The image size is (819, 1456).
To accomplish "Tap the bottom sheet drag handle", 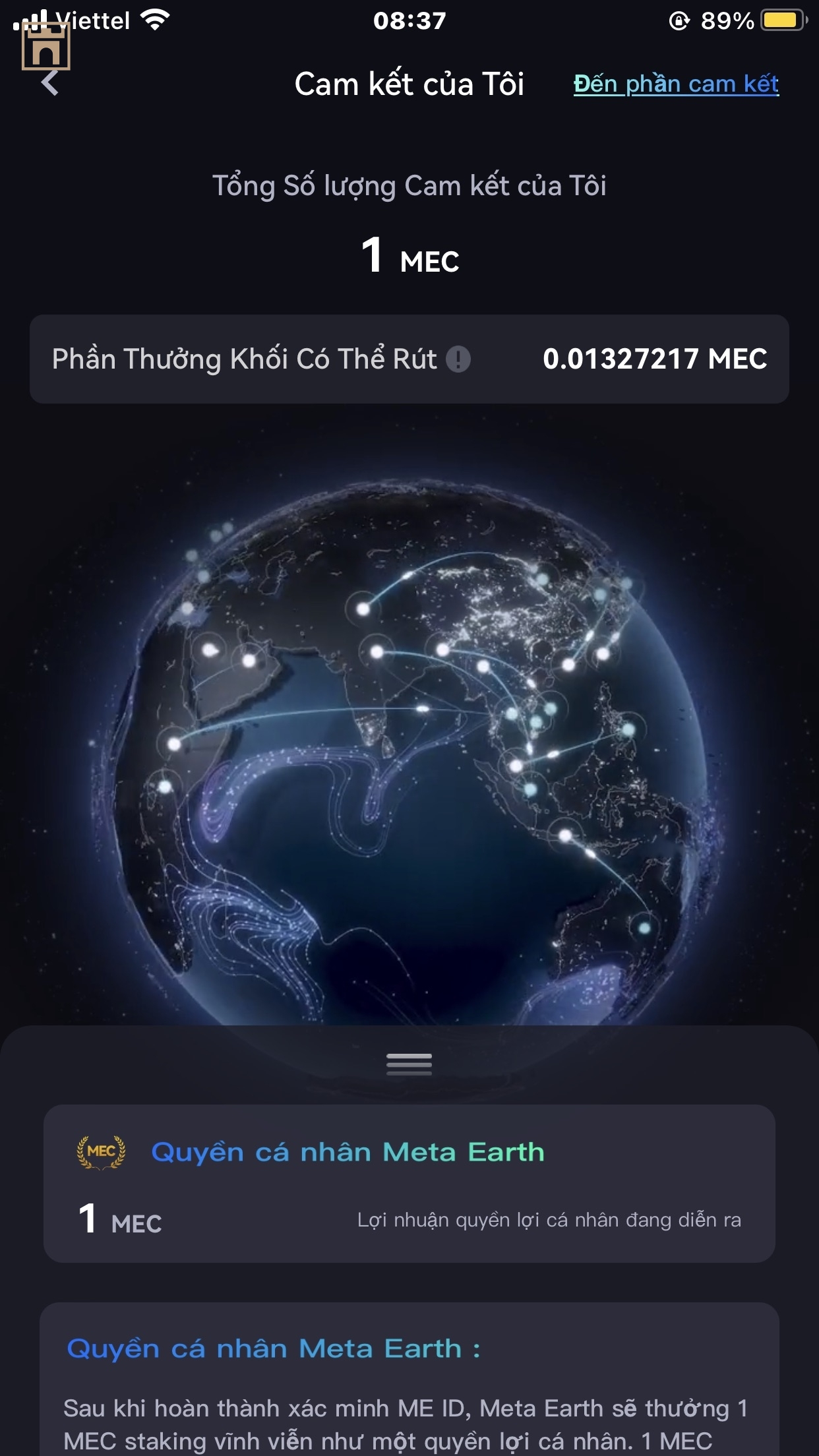I will [x=409, y=1064].
